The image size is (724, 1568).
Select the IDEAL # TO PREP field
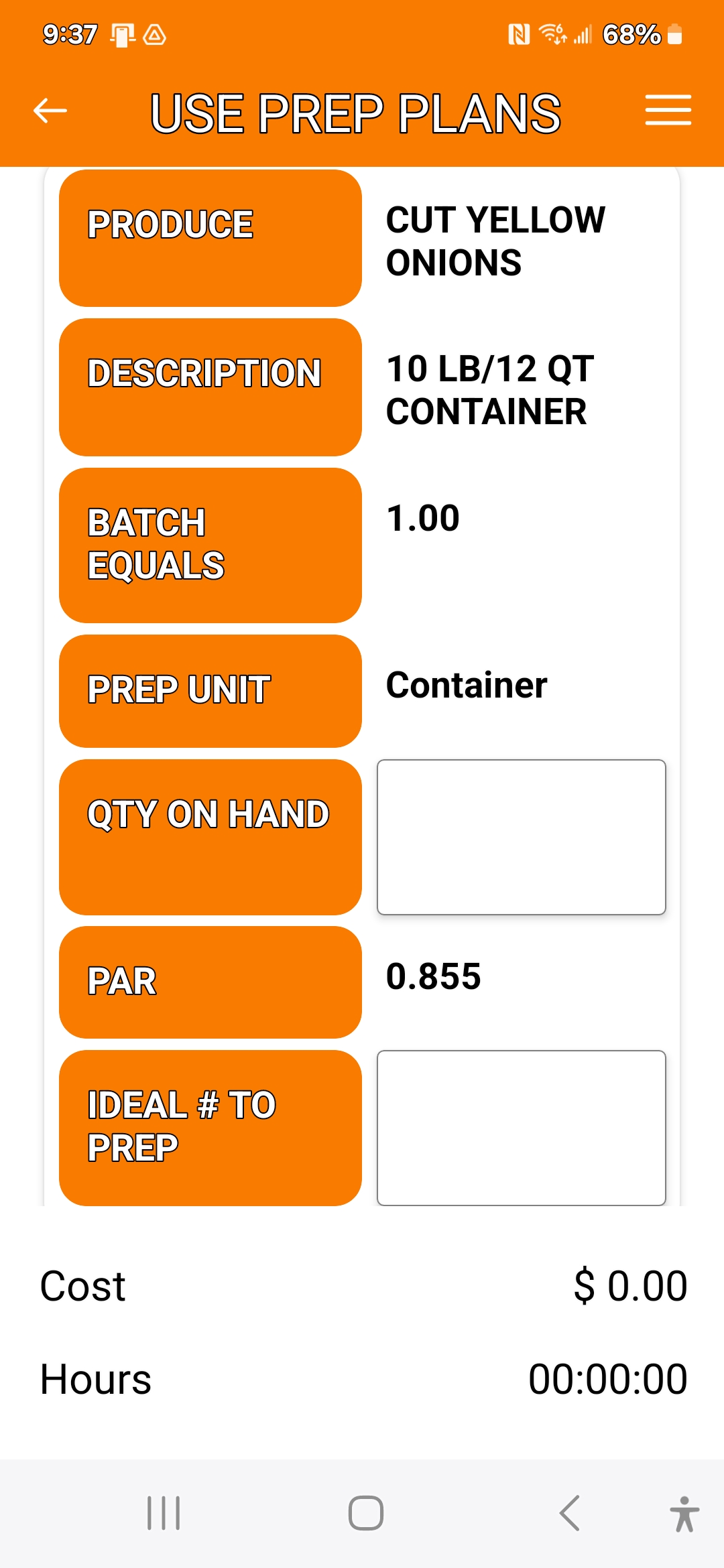click(x=521, y=1128)
